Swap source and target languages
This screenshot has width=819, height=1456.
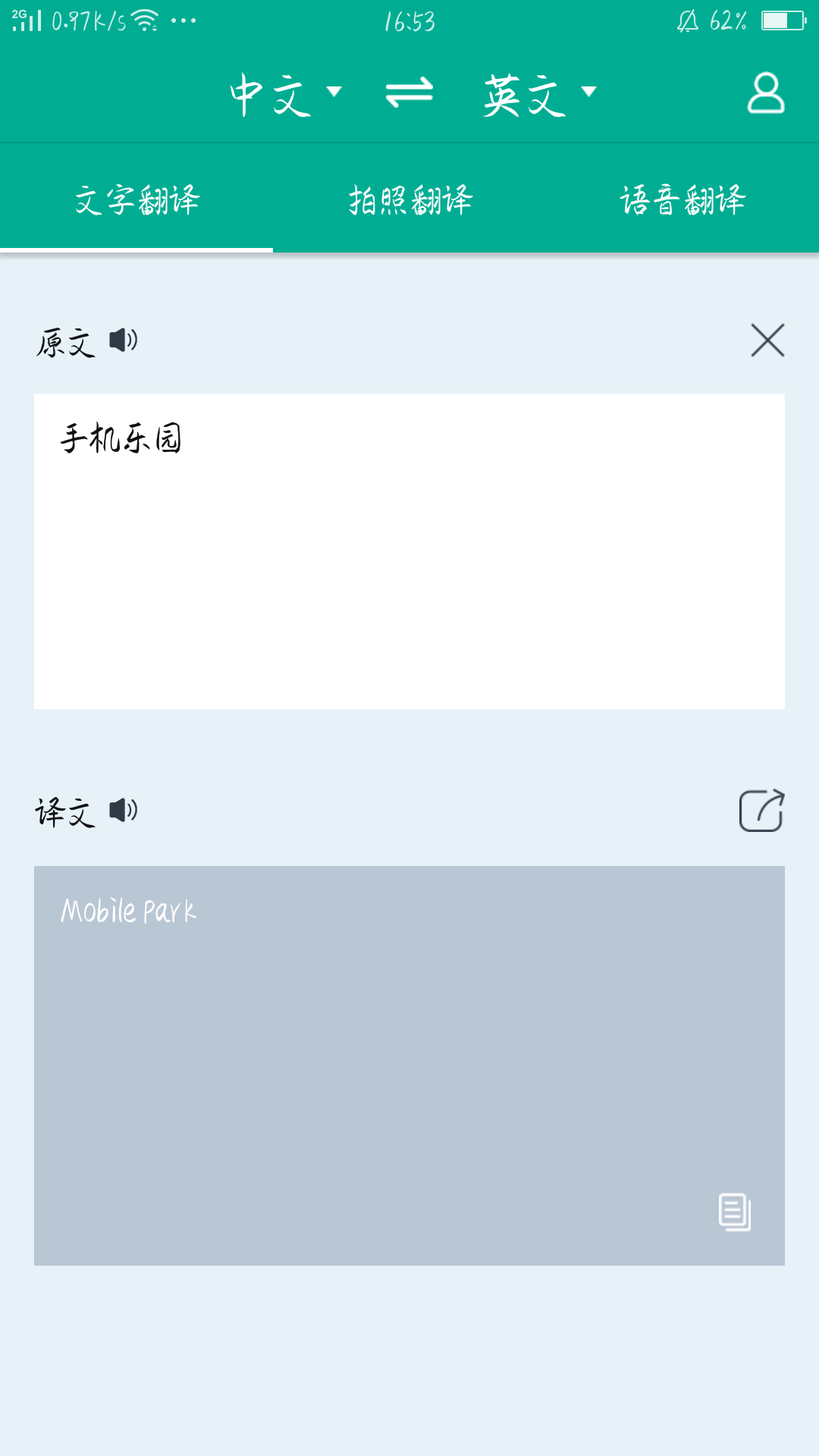pyautogui.click(x=409, y=93)
